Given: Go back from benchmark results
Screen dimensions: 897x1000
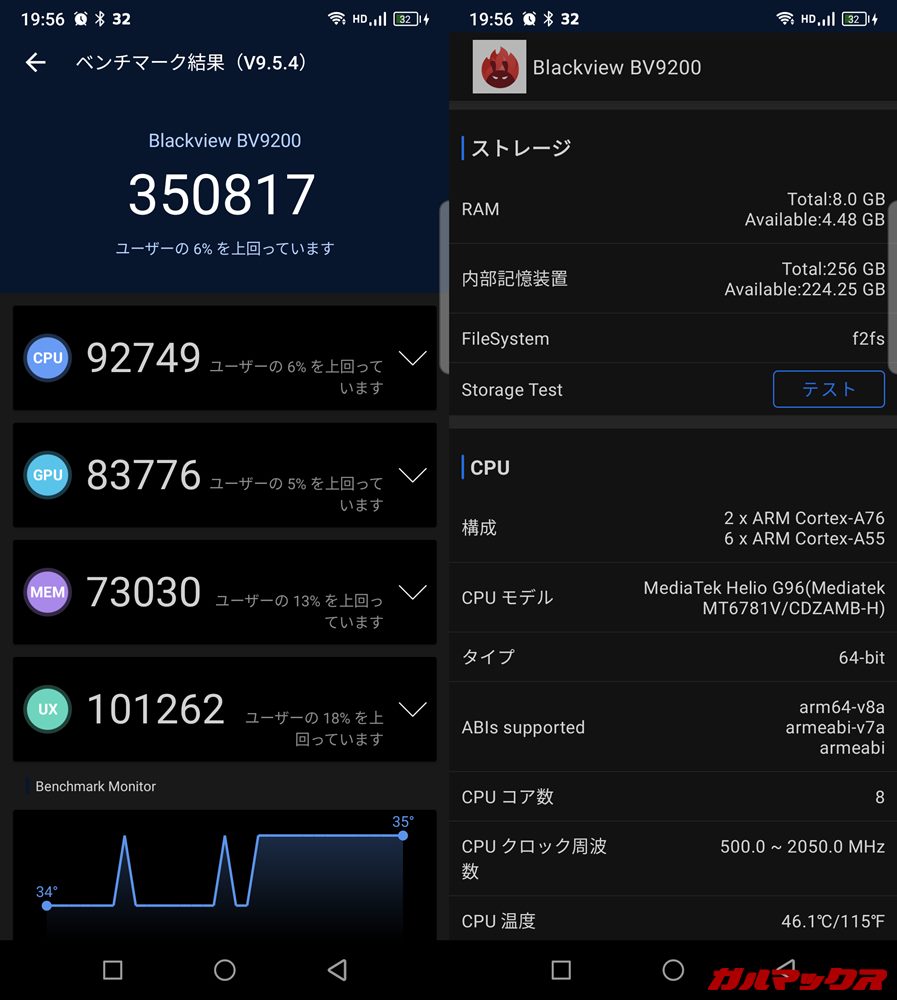Looking at the screenshot, I should tap(36, 63).
